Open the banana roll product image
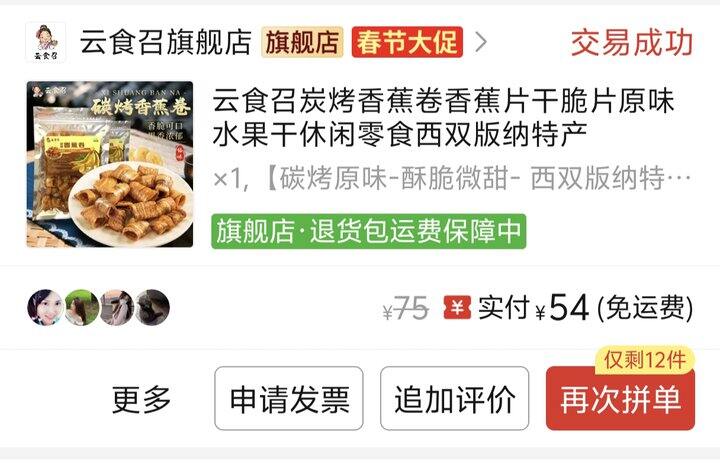The height and width of the screenshot is (468, 720). 109,165
